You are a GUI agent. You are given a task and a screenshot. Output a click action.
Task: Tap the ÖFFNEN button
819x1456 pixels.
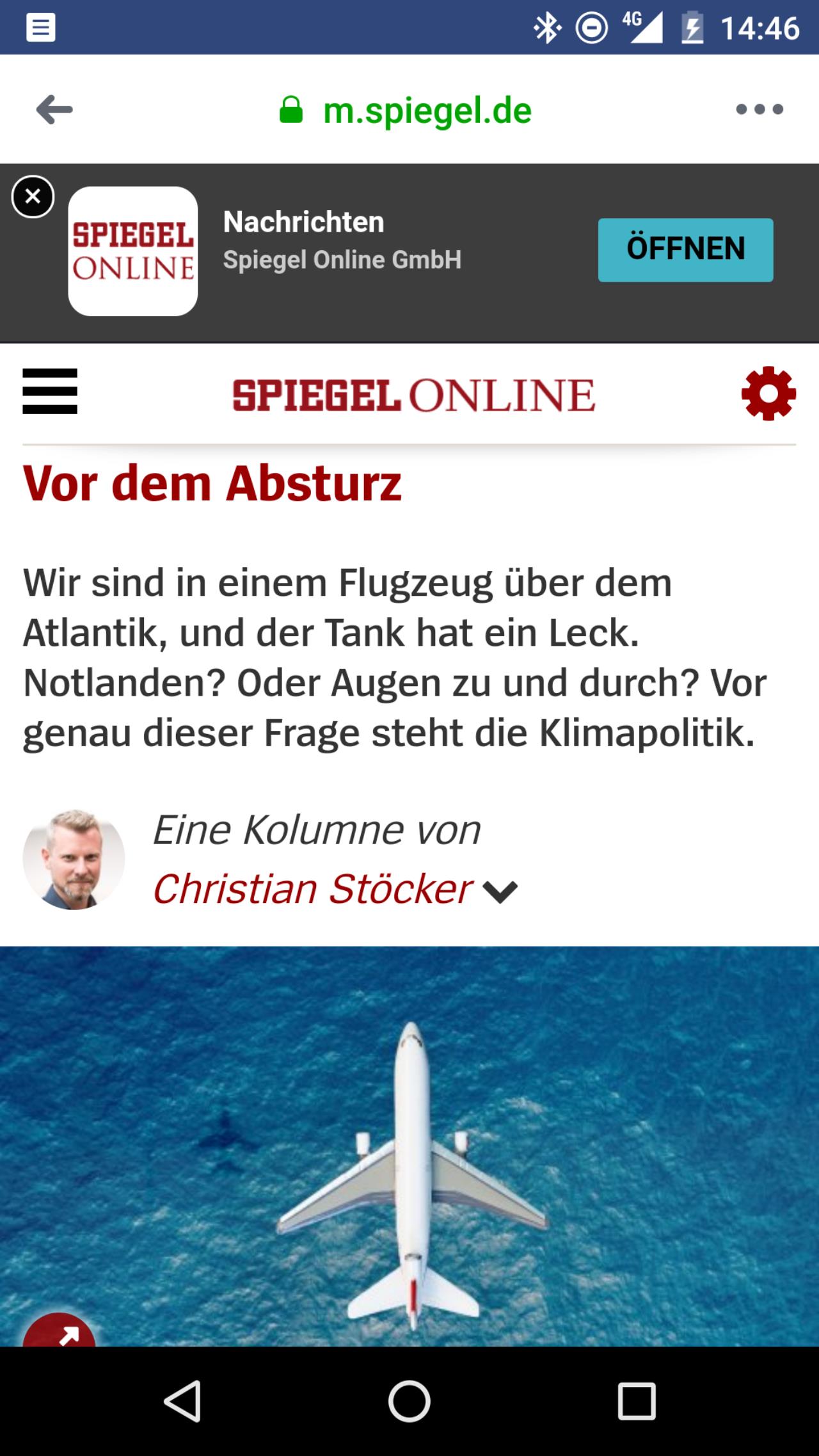685,250
